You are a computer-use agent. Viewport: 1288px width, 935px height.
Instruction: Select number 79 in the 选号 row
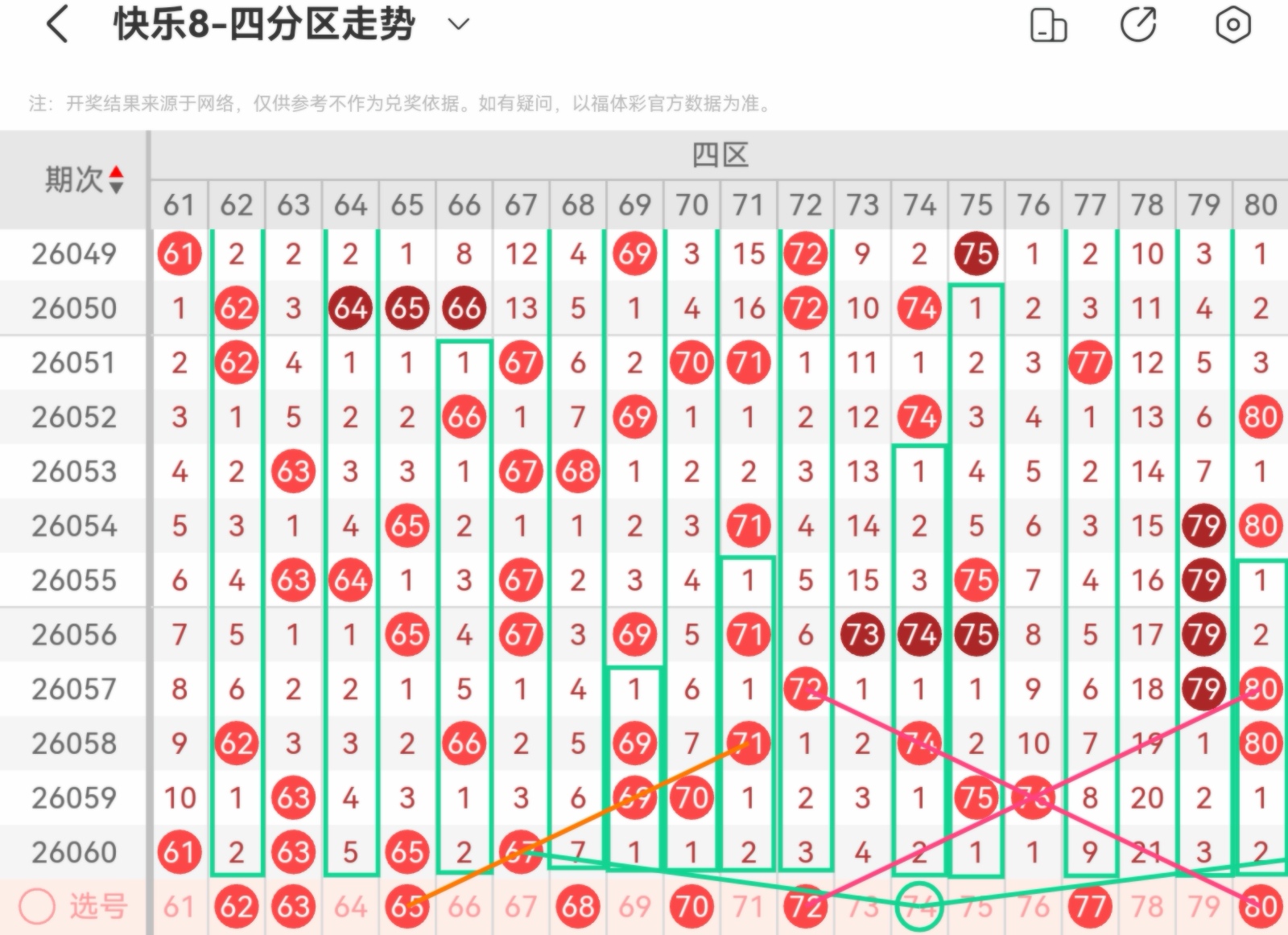pyautogui.click(x=1203, y=907)
